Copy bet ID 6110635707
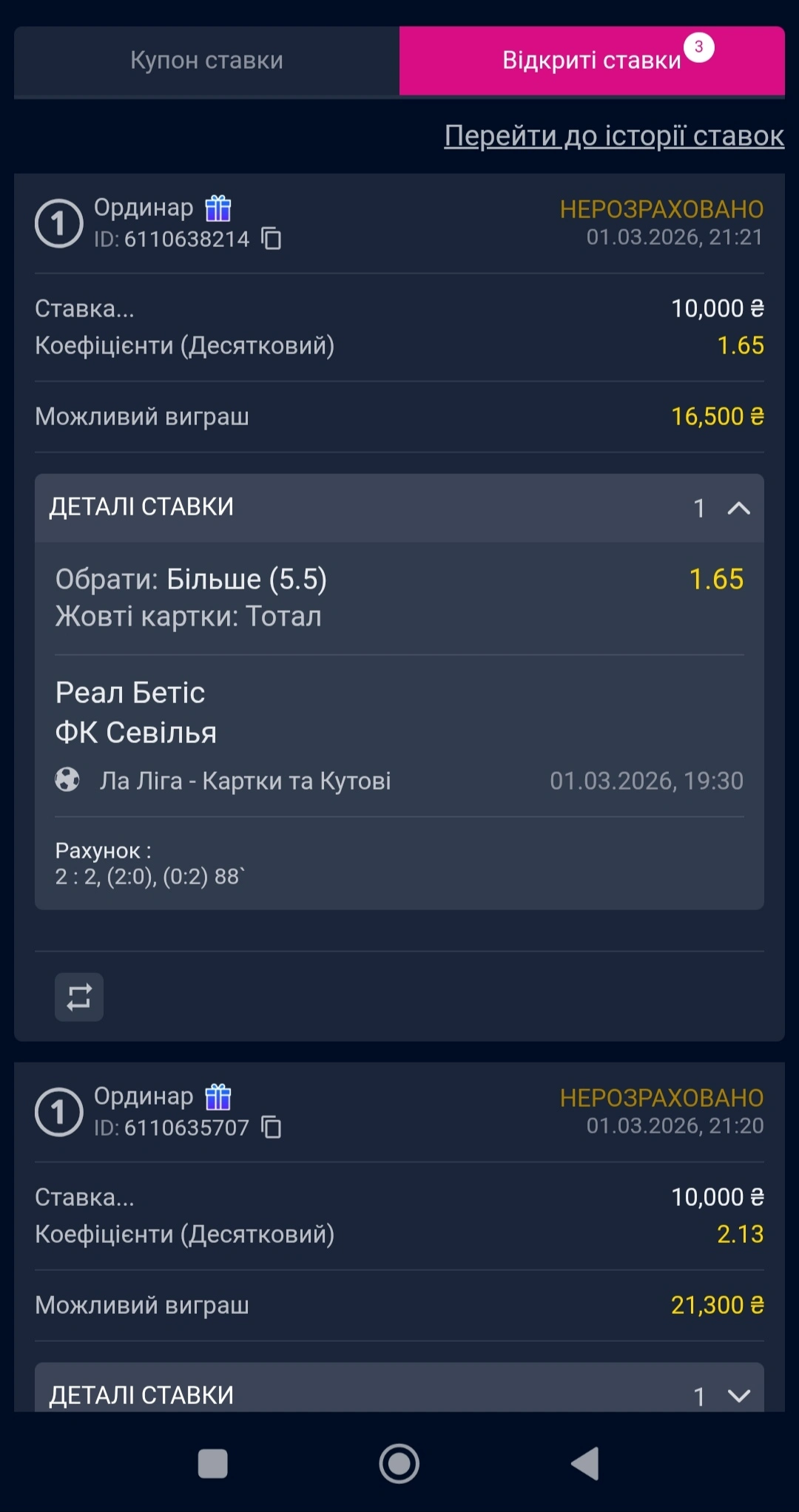 click(272, 1128)
